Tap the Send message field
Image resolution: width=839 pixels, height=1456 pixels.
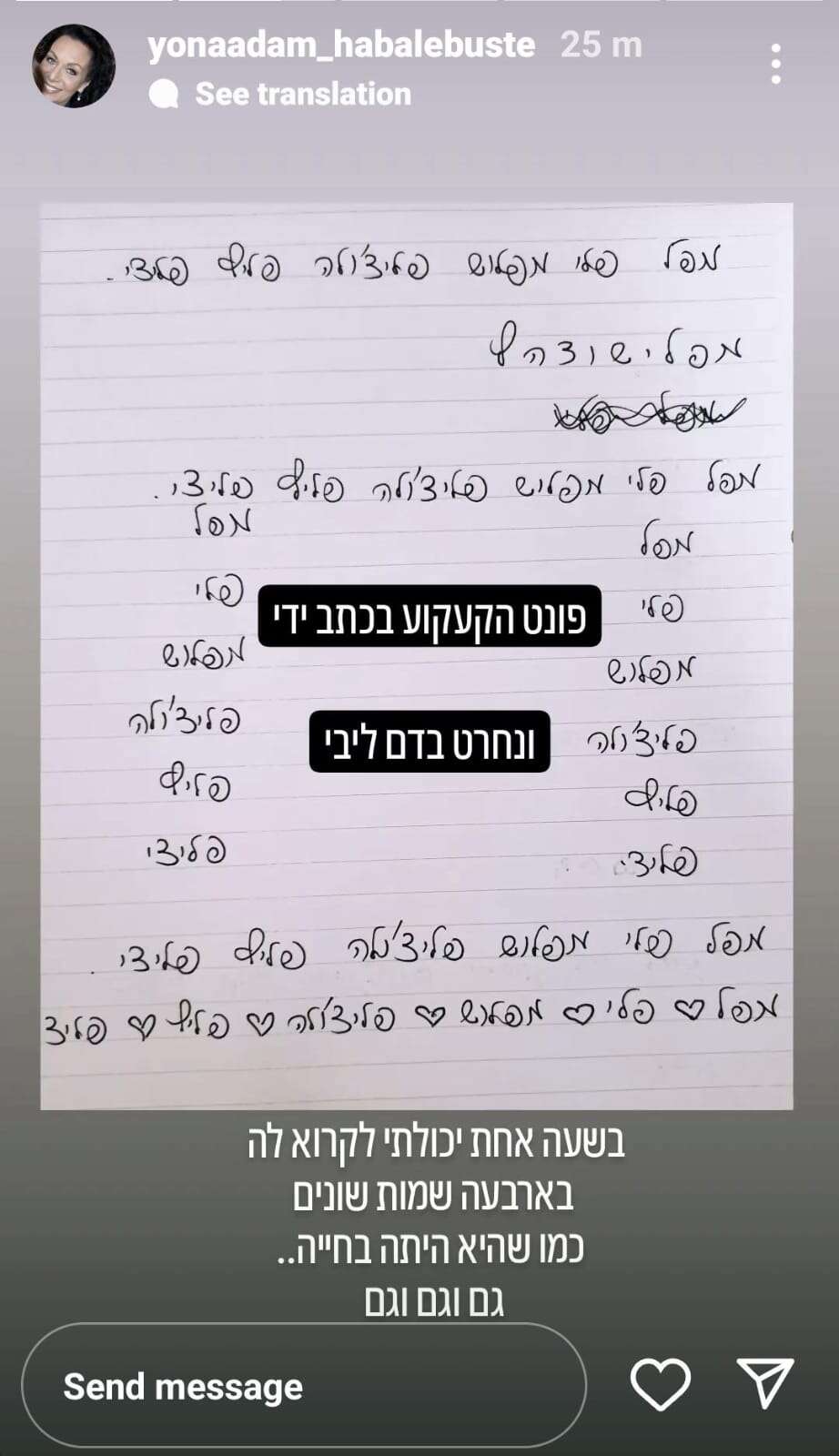pyautogui.click(x=303, y=1386)
